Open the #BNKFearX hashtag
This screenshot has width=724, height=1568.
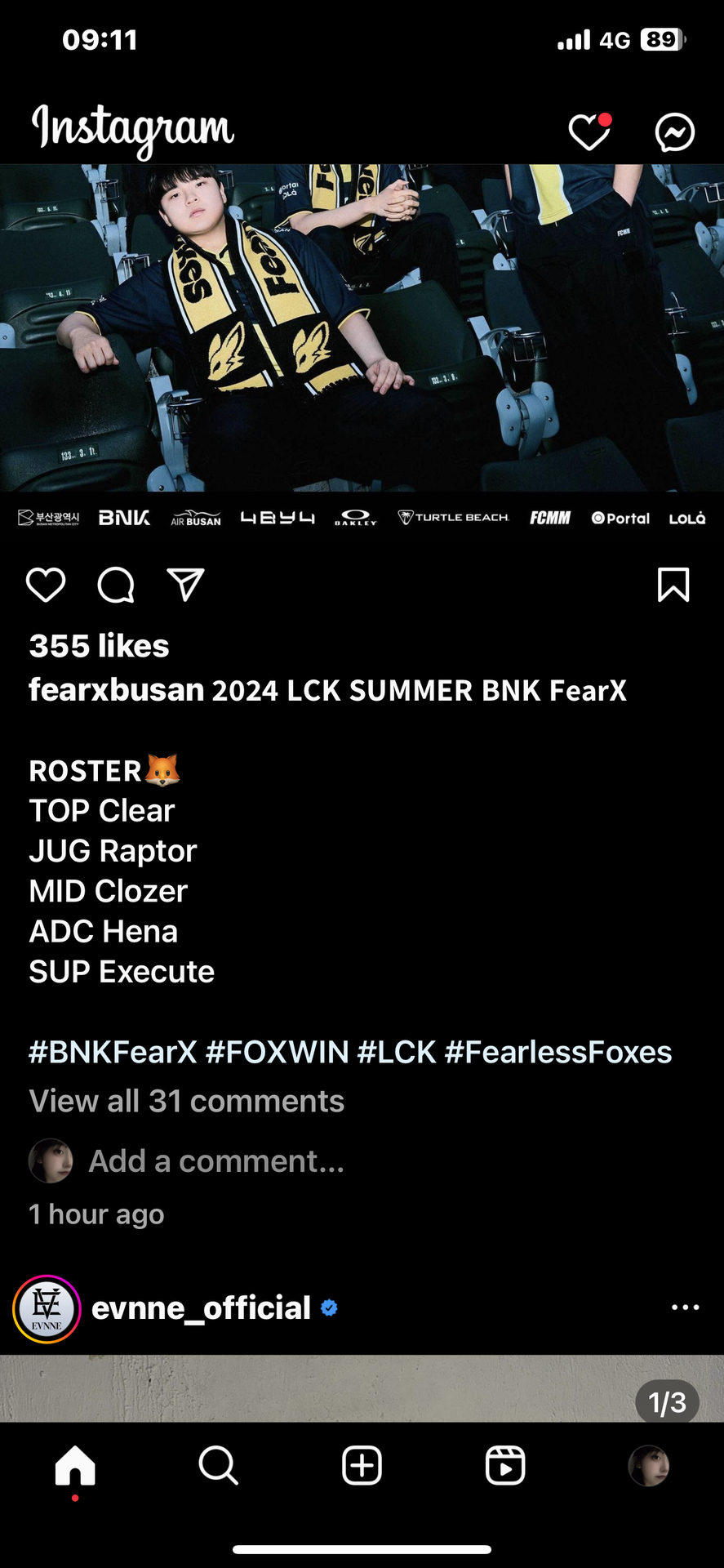pyautogui.click(x=113, y=1052)
